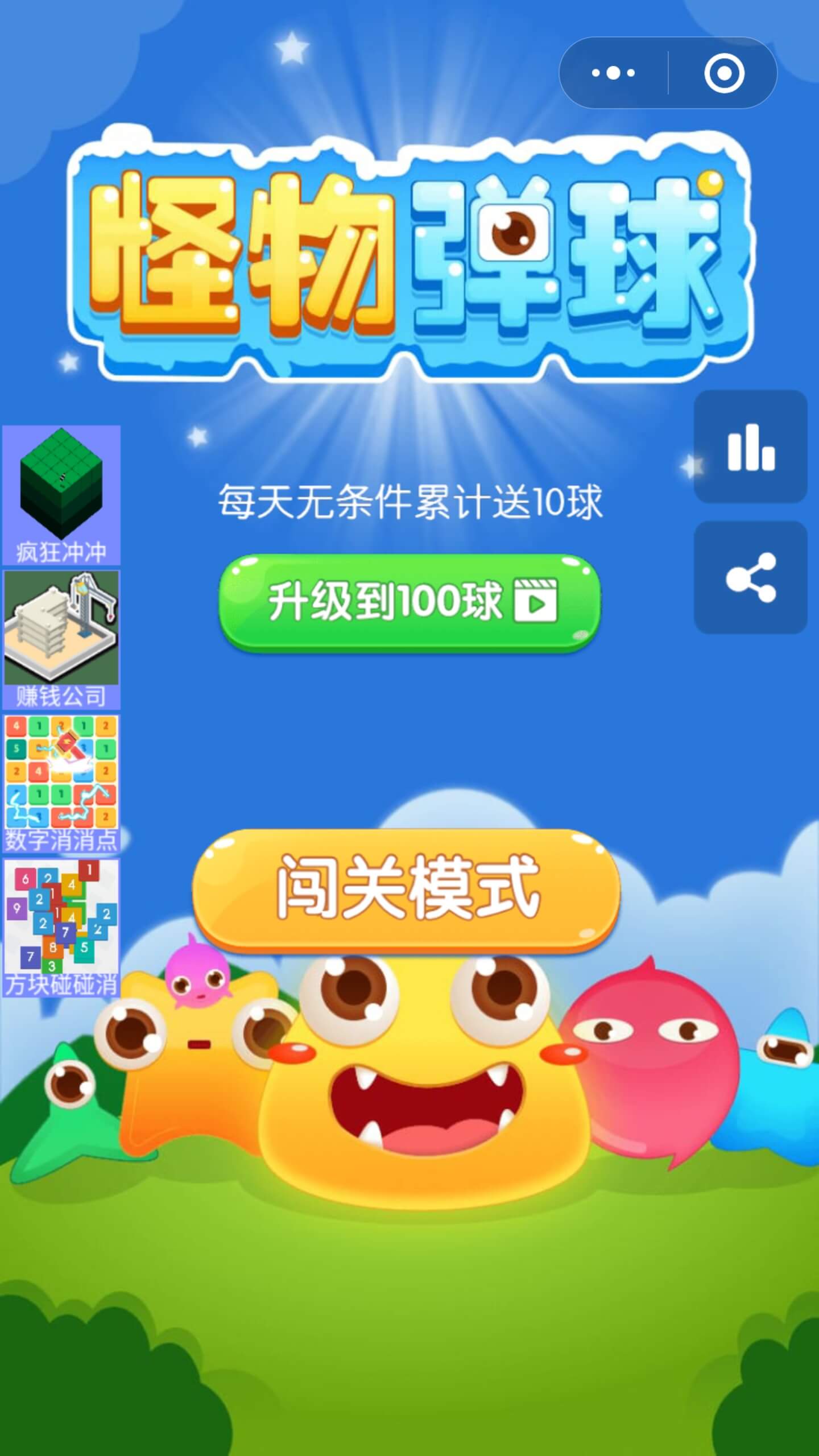Tap the 升级到100球 video button
Viewport: 819px width, 1456px height.
(x=409, y=602)
